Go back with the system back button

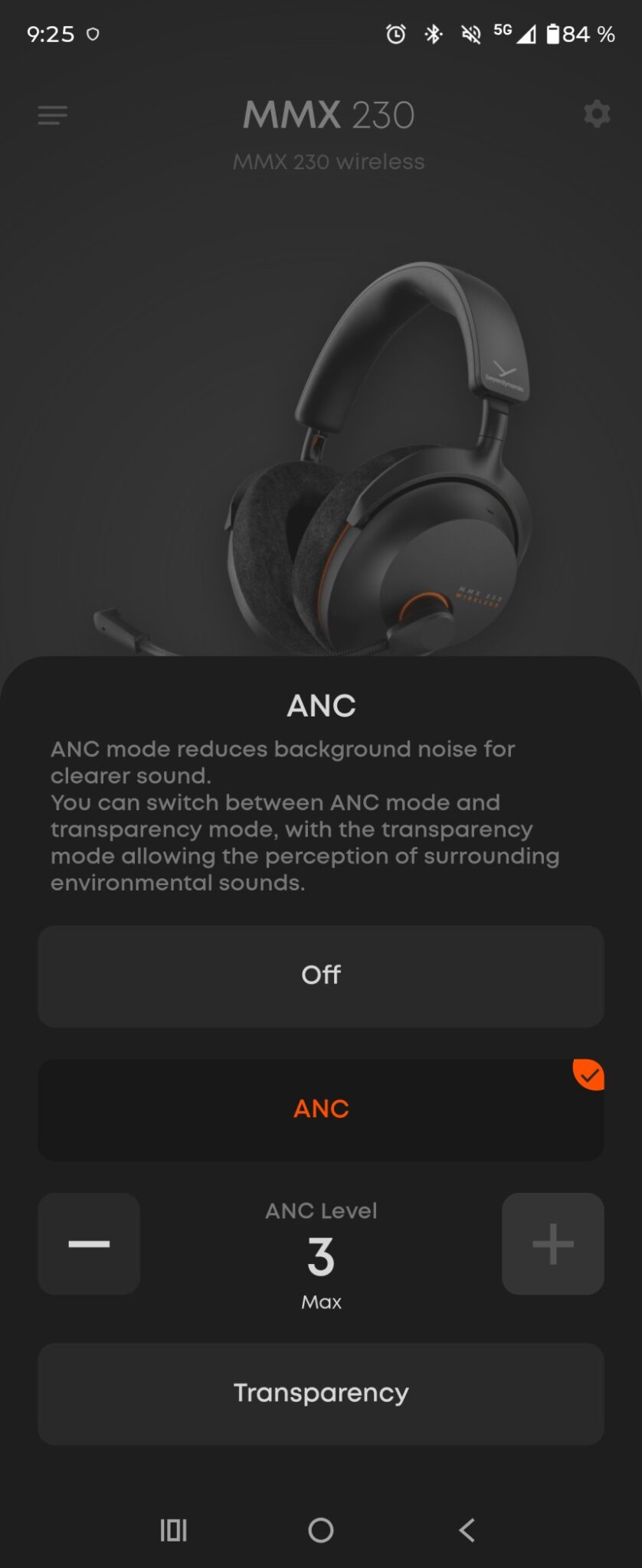tap(467, 1530)
